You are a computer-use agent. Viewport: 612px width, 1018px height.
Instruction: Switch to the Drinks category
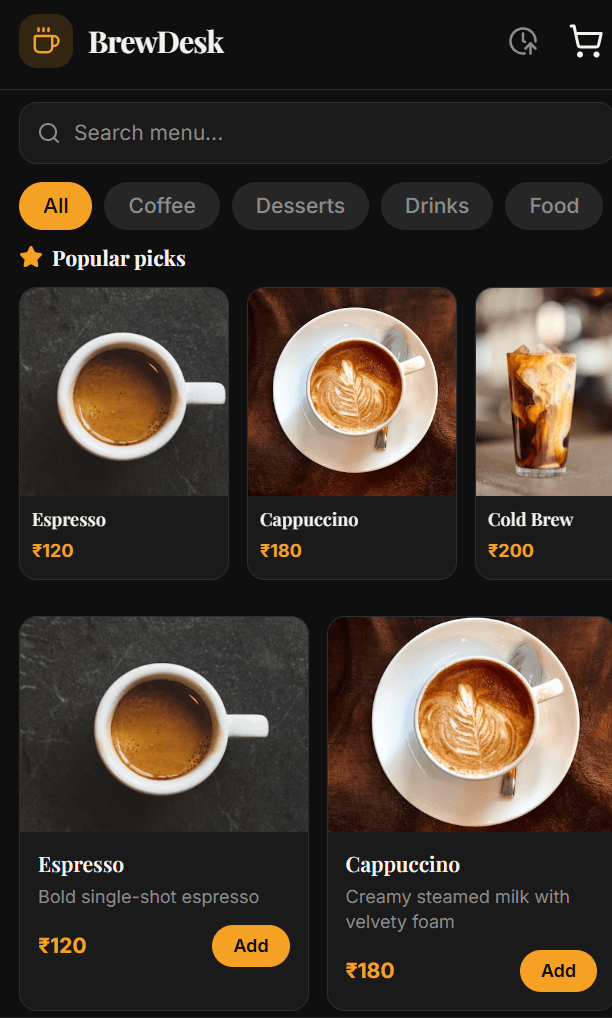tap(437, 206)
